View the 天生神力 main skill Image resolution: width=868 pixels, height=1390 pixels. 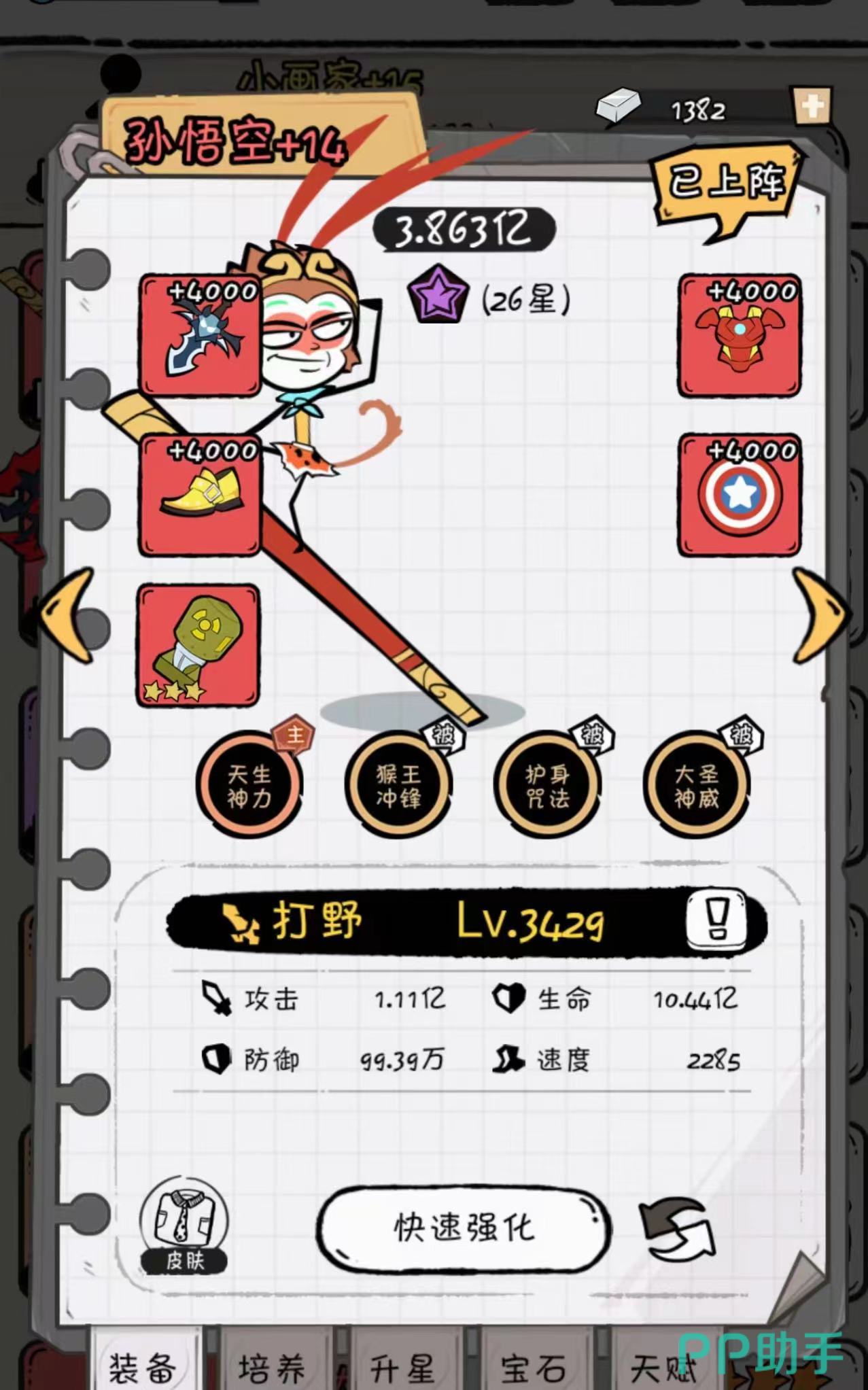(249, 784)
